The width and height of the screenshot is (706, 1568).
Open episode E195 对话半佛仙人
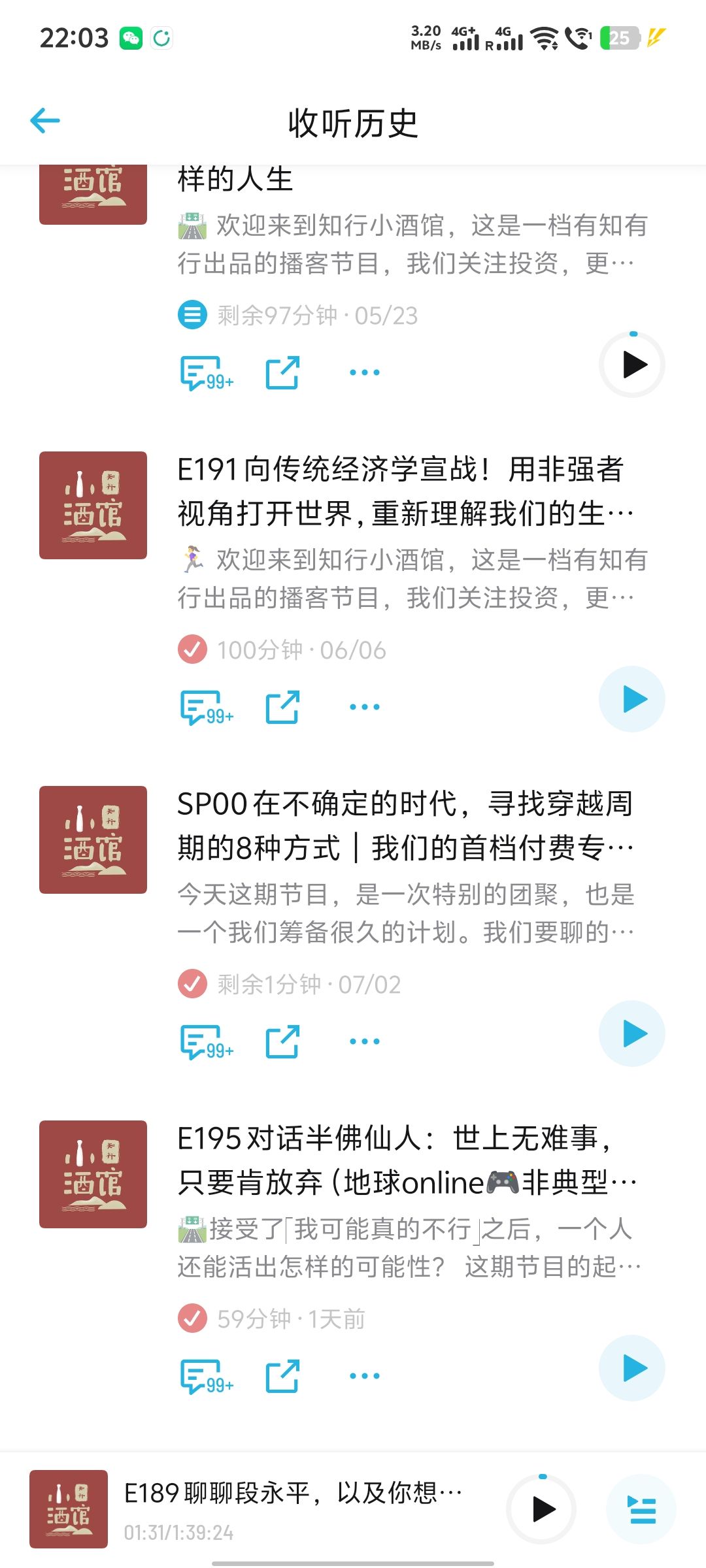pyautogui.click(x=407, y=1160)
